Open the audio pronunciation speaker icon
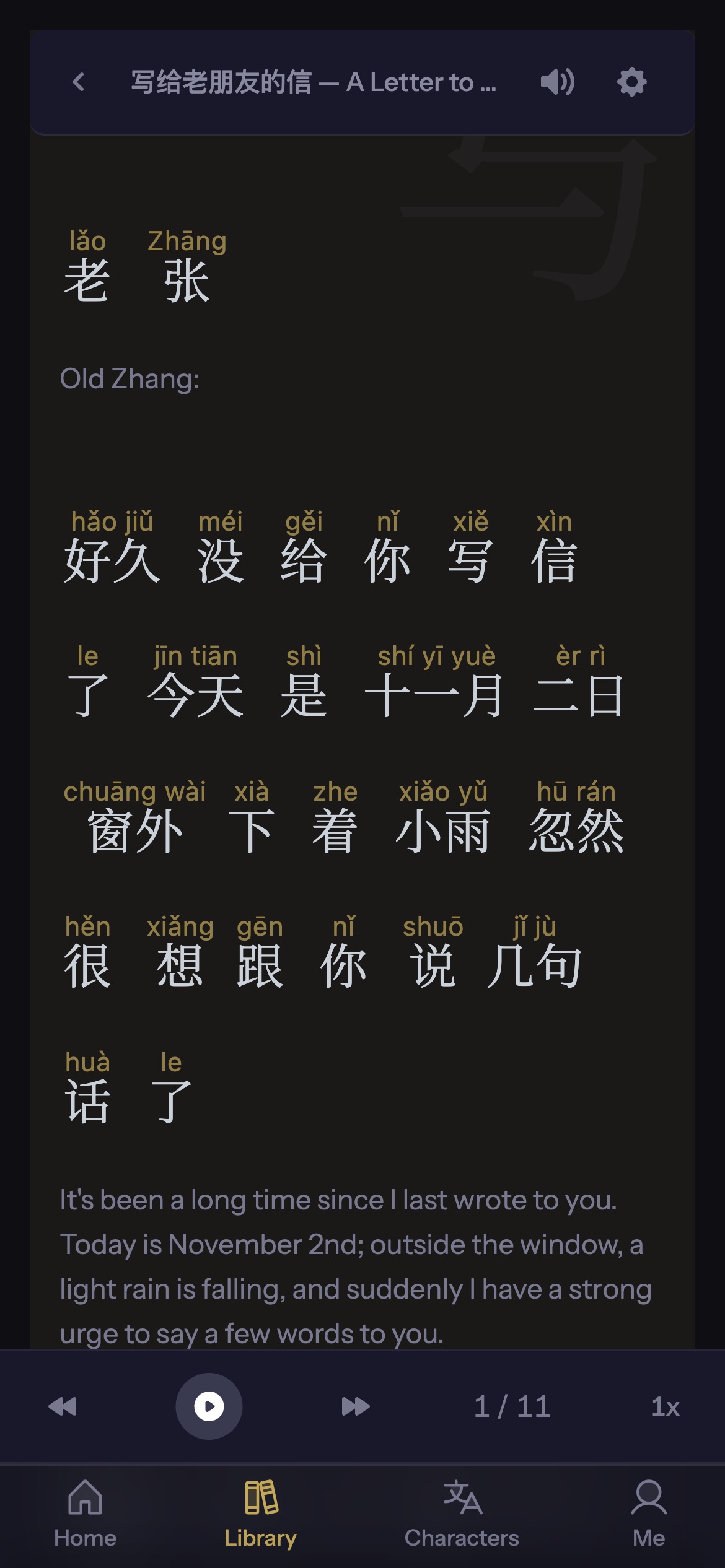The height and width of the screenshot is (1568, 725). pyautogui.click(x=556, y=82)
